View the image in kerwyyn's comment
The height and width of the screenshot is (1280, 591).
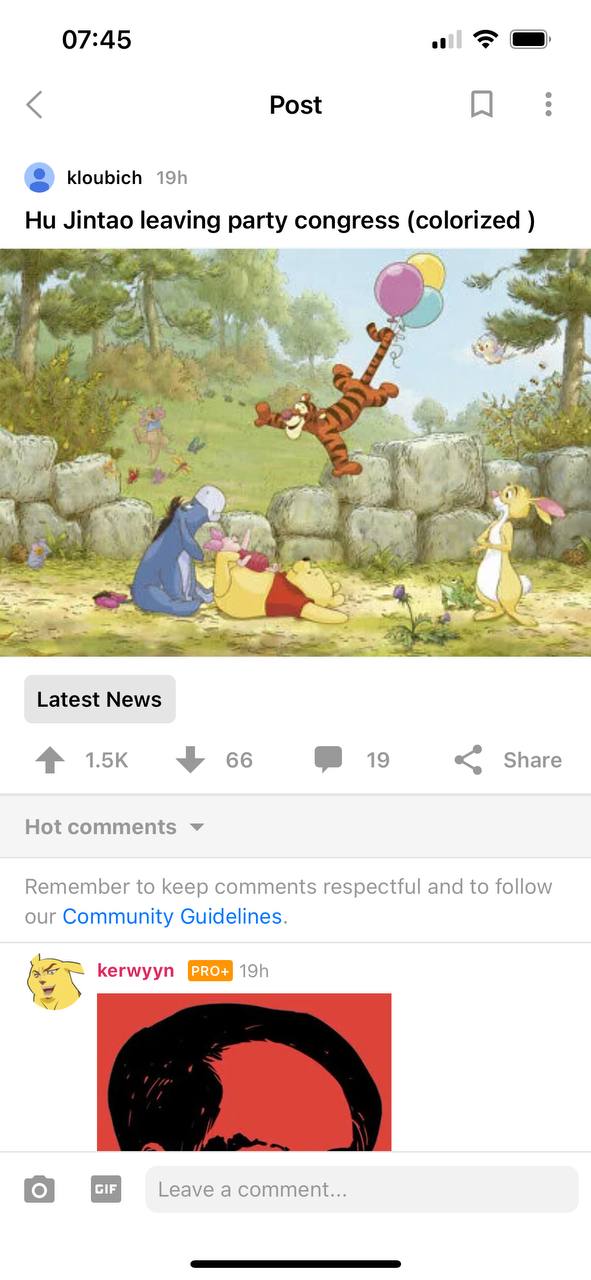coord(244,1072)
